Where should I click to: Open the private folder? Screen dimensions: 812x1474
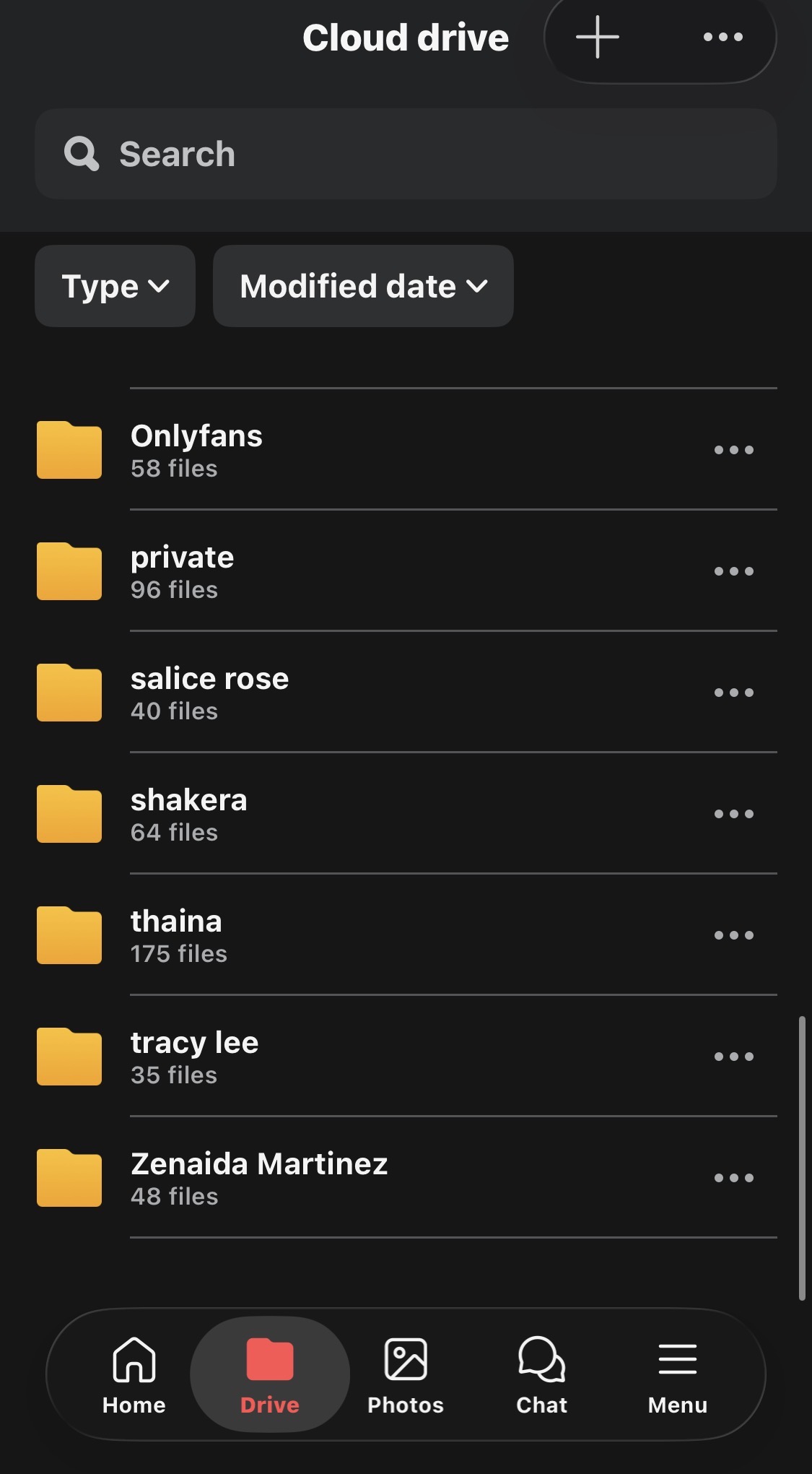[183, 571]
